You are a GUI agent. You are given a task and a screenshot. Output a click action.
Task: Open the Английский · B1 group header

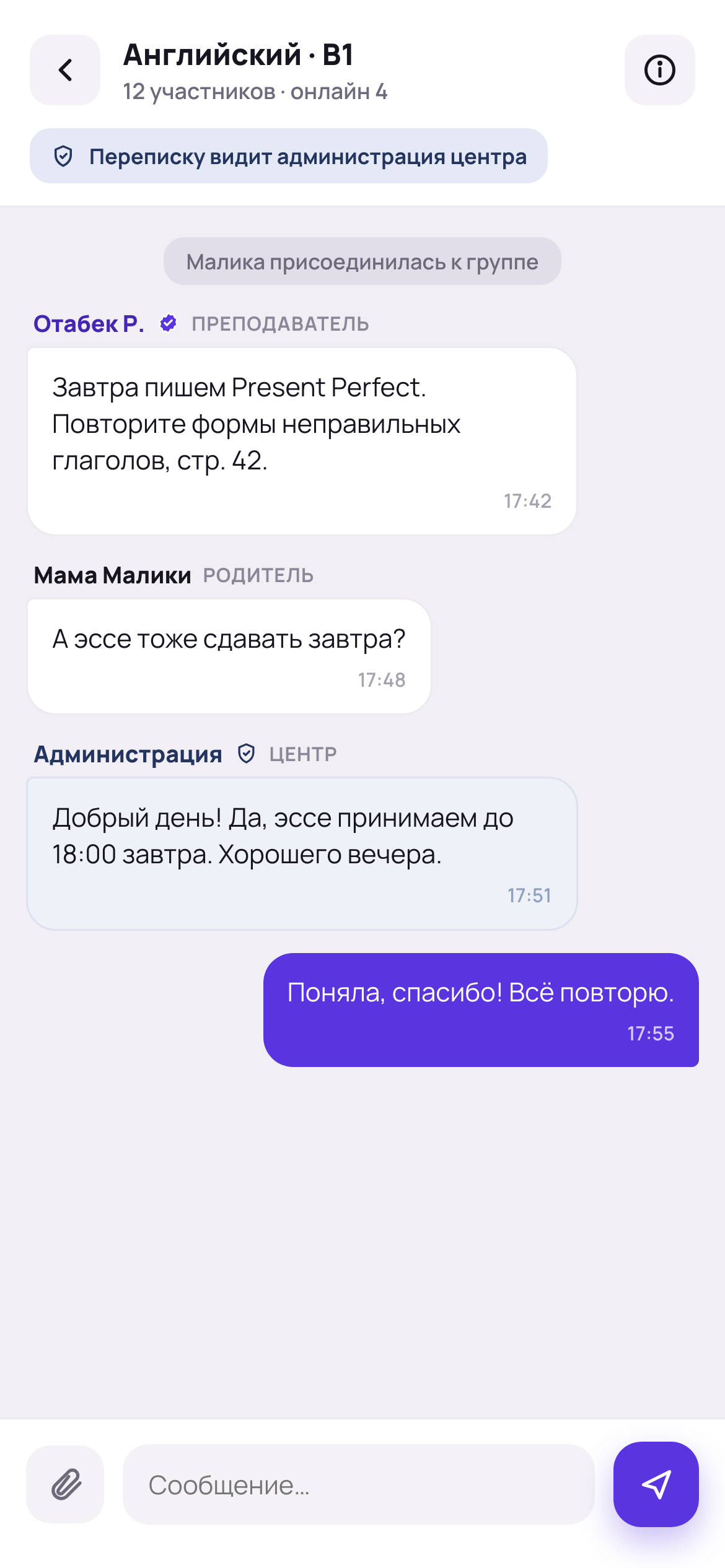[x=255, y=71]
